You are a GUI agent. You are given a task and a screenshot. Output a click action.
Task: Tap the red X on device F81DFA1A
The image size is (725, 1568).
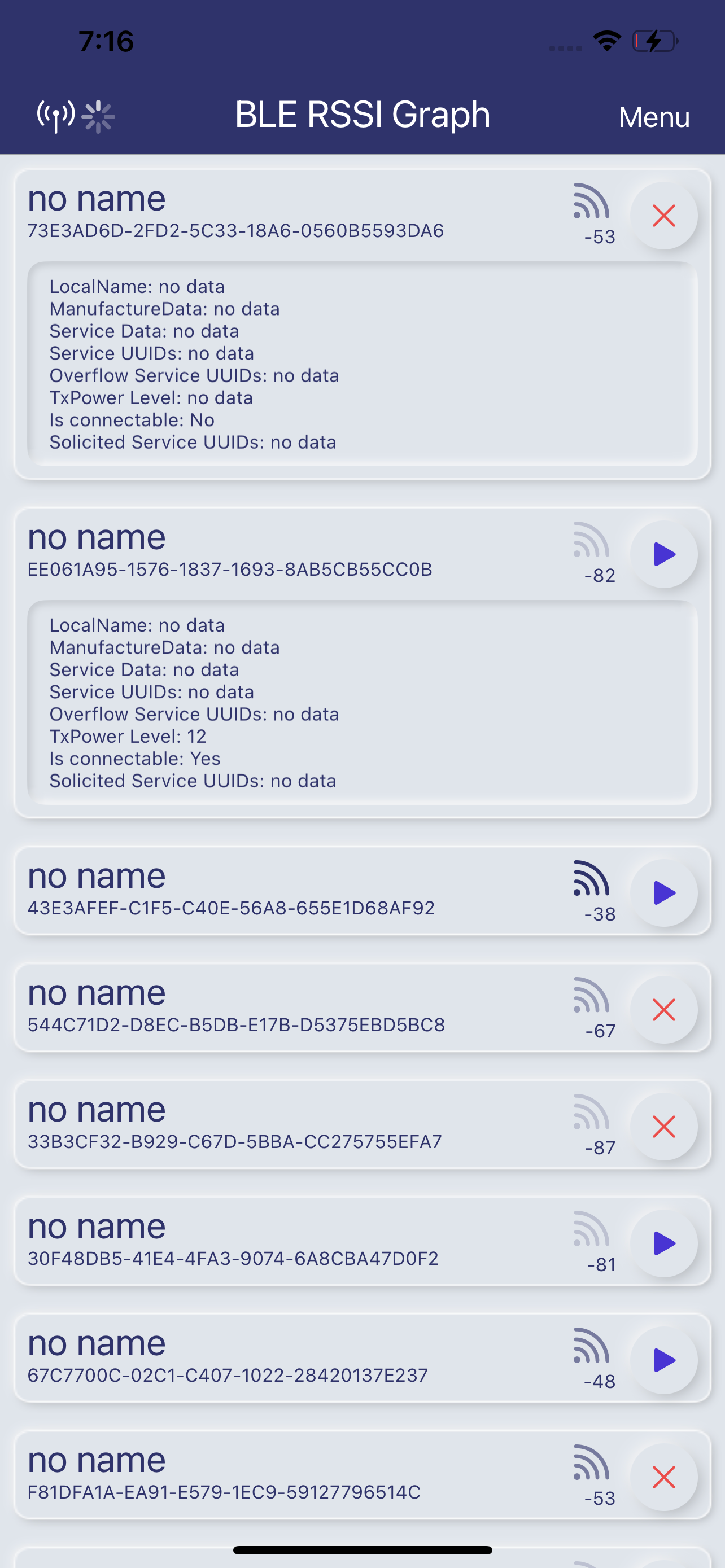[x=663, y=1477]
